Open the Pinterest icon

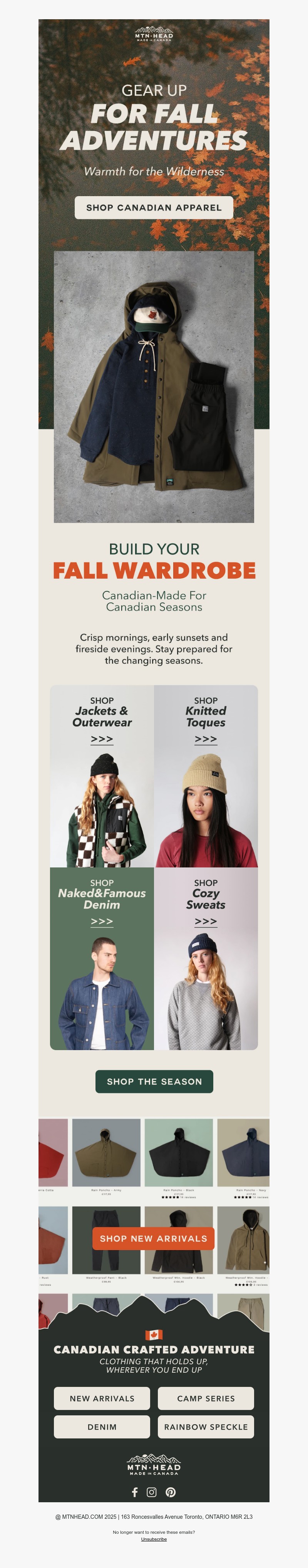click(x=171, y=1492)
